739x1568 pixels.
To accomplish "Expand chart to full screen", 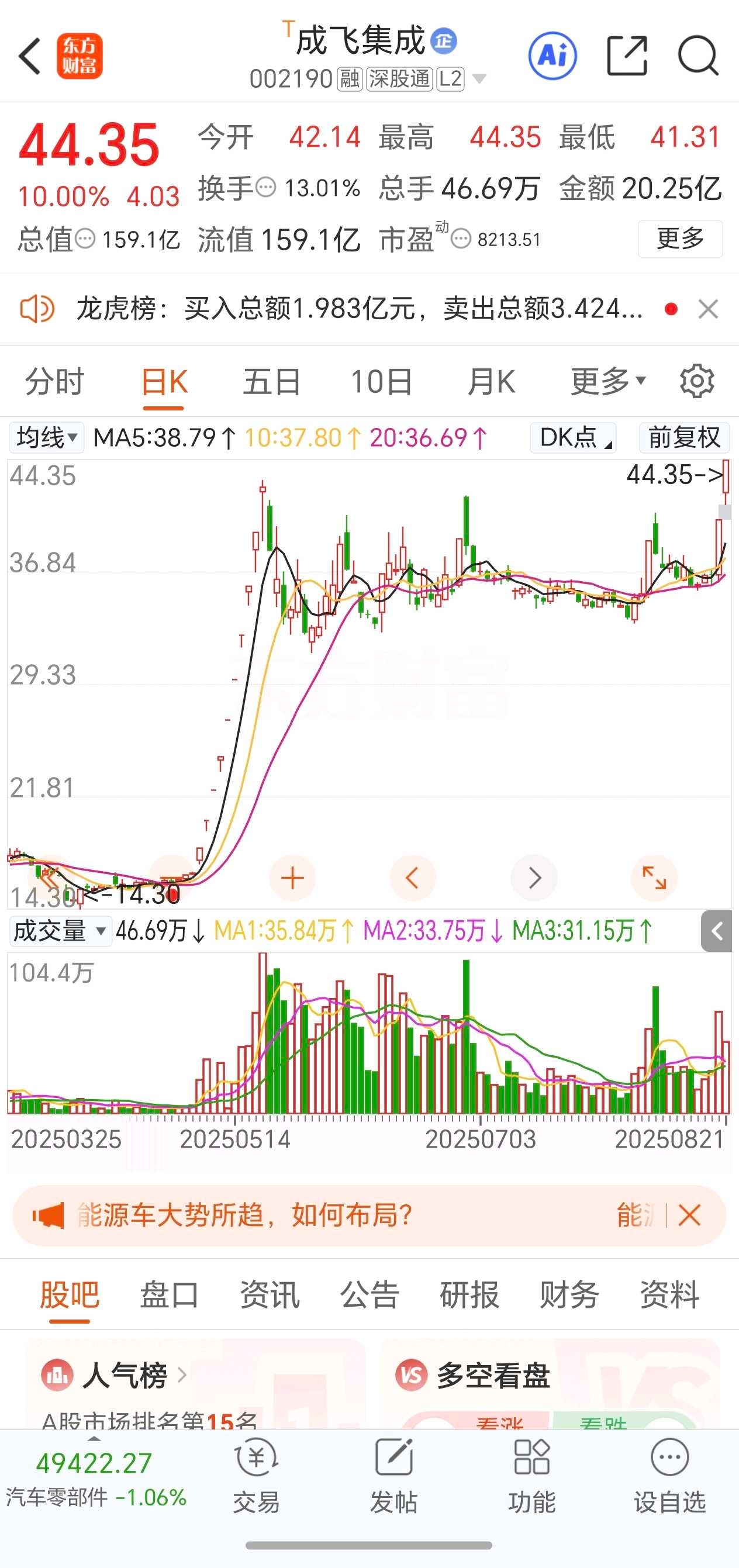I will [x=654, y=878].
